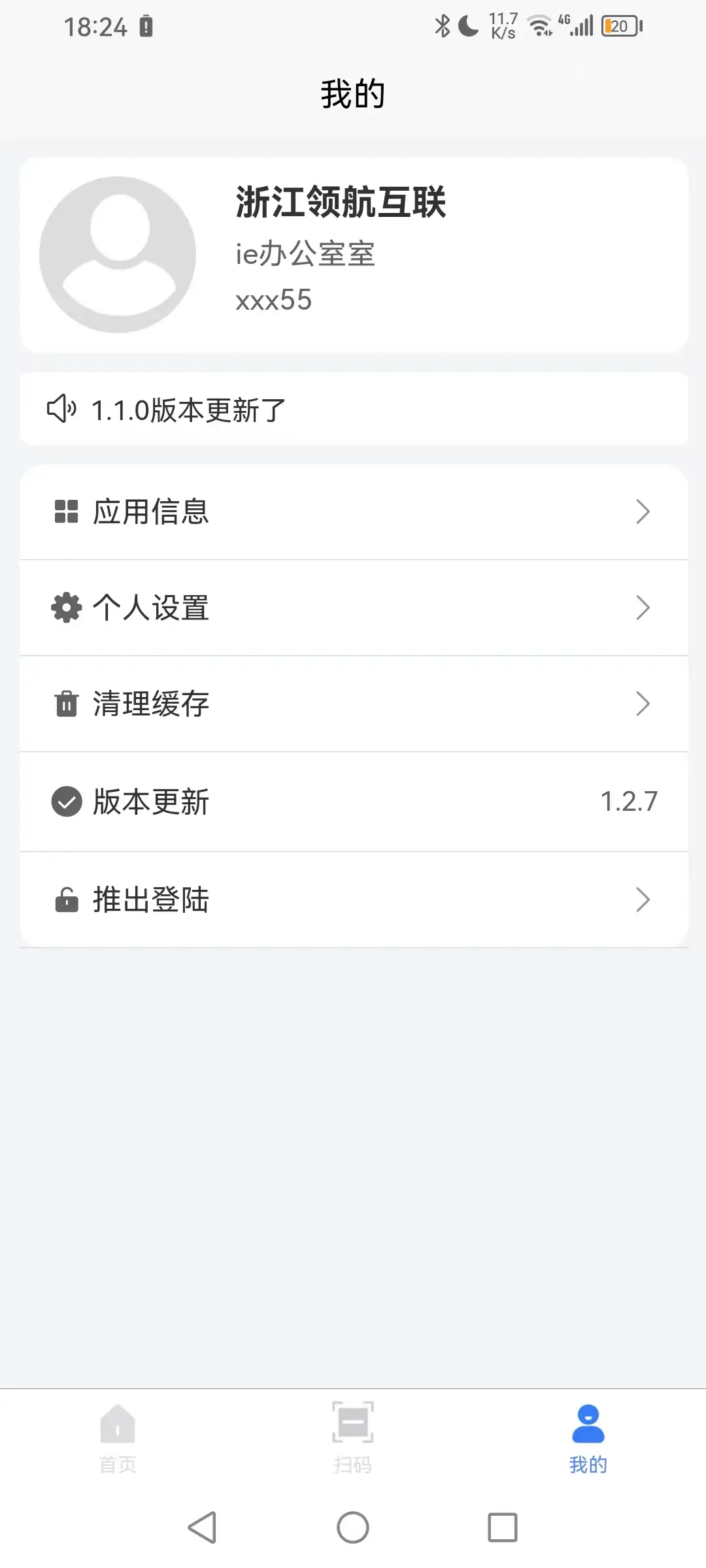Open 个人设置 settings

[x=354, y=608]
